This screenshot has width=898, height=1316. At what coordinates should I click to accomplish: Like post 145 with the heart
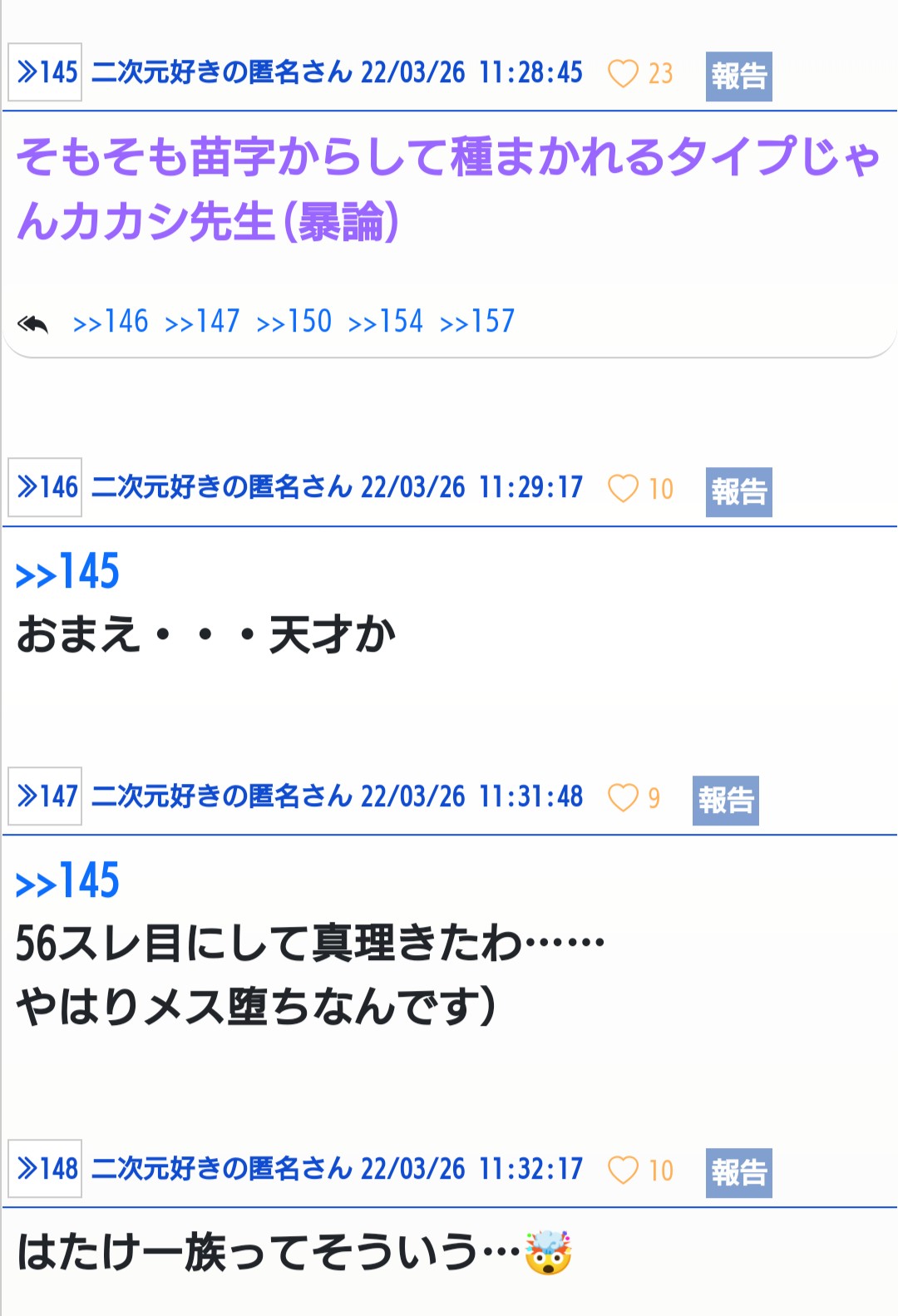(x=623, y=73)
